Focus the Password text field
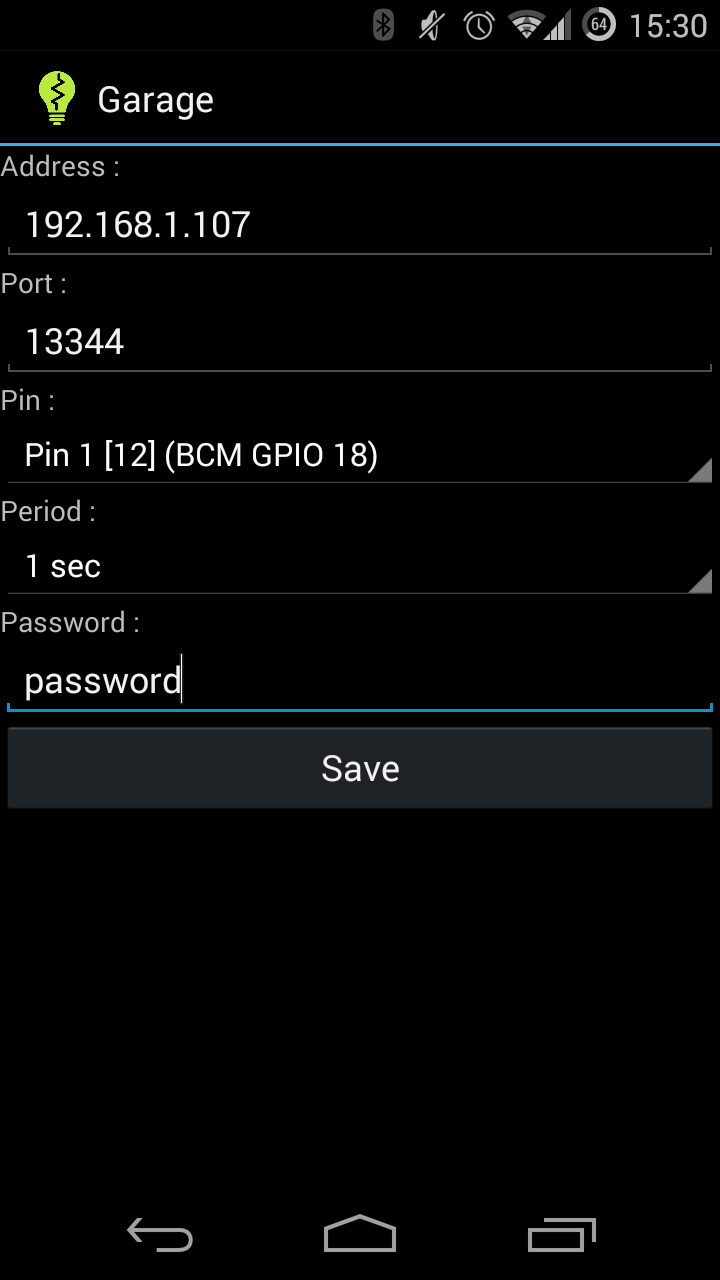720x1280 pixels. [x=360, y=681]
